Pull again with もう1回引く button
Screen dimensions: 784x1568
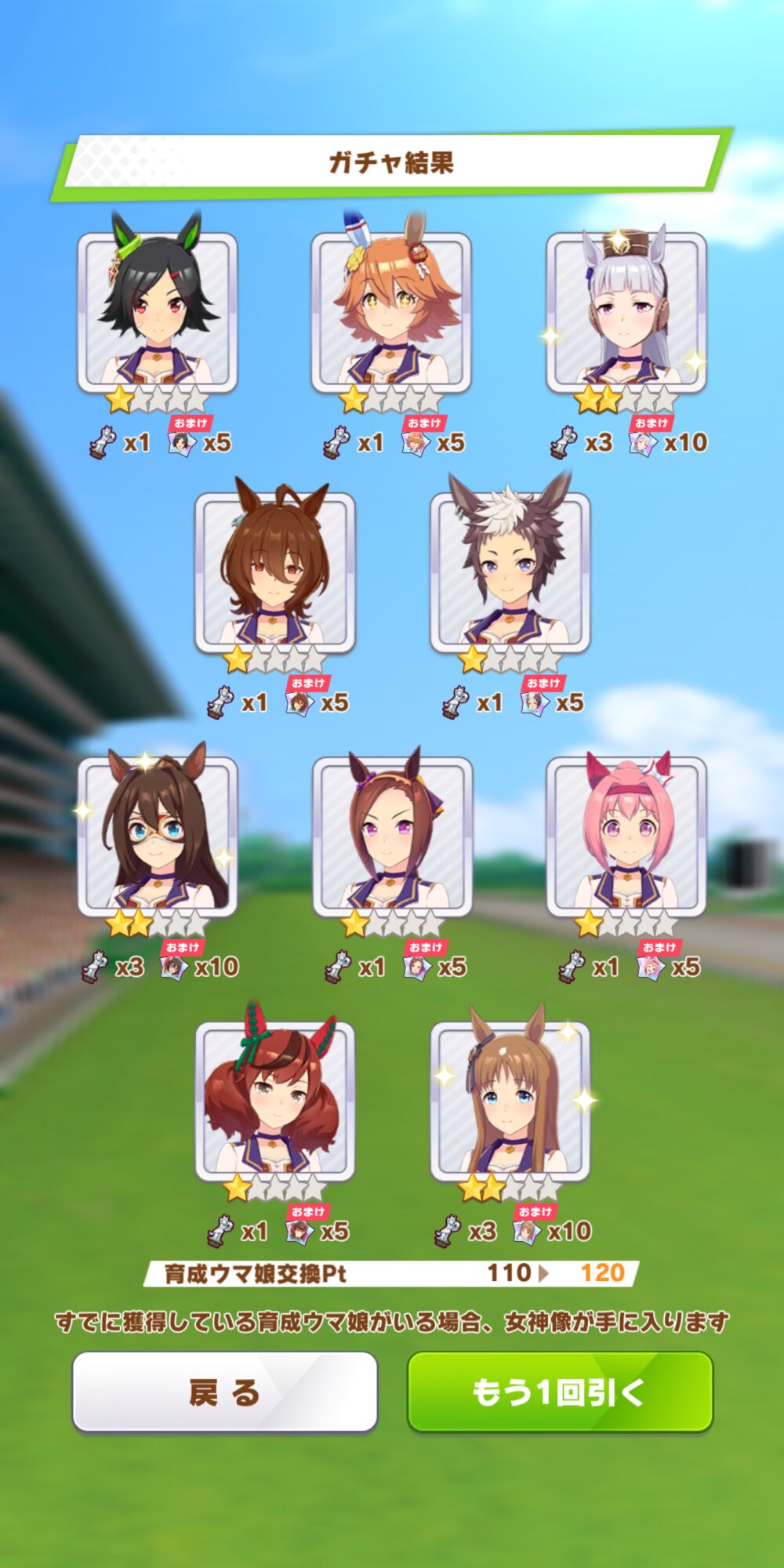tap(560, 1392)
